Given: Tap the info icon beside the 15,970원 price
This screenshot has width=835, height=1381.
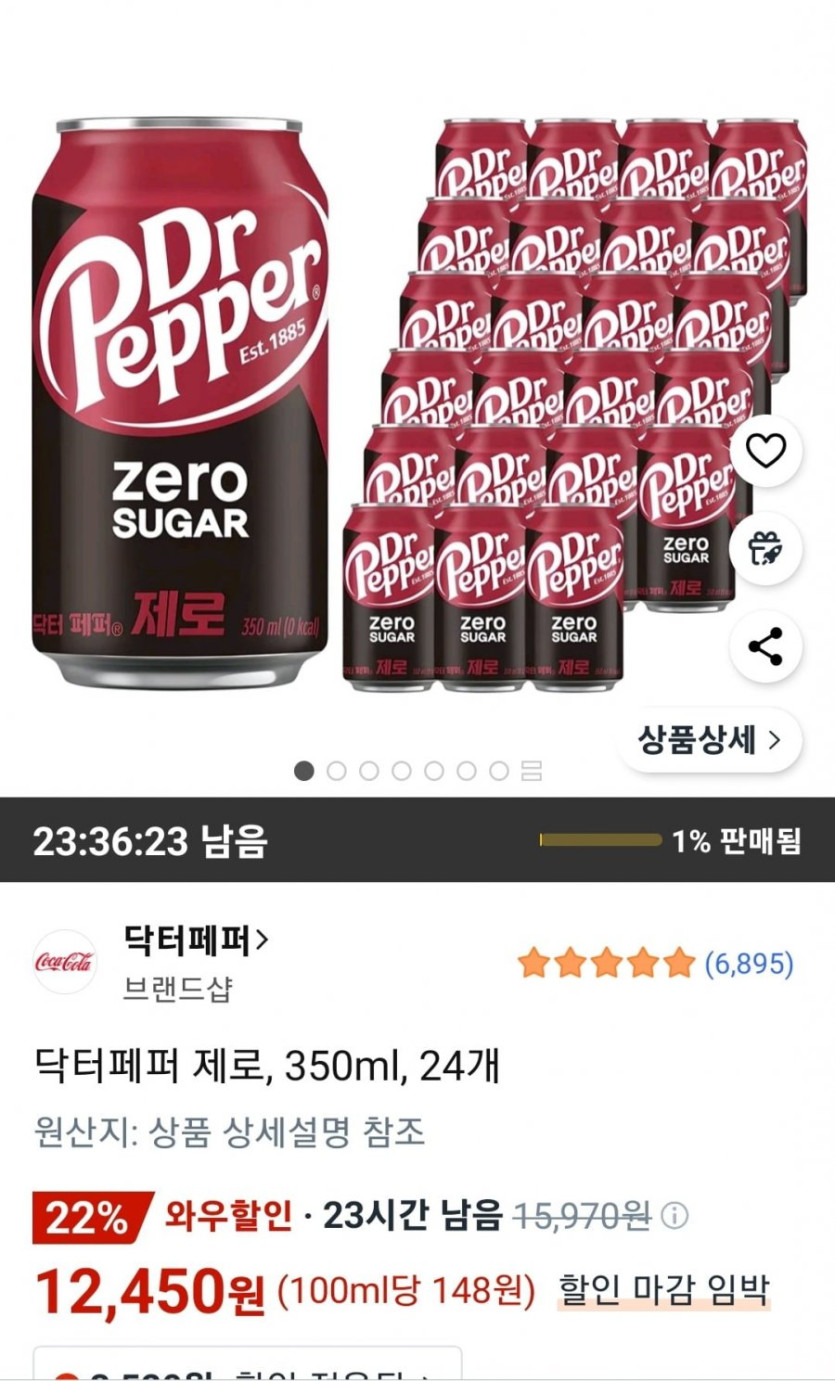Looking at the screenshot, I should (x=676, y=1216).
